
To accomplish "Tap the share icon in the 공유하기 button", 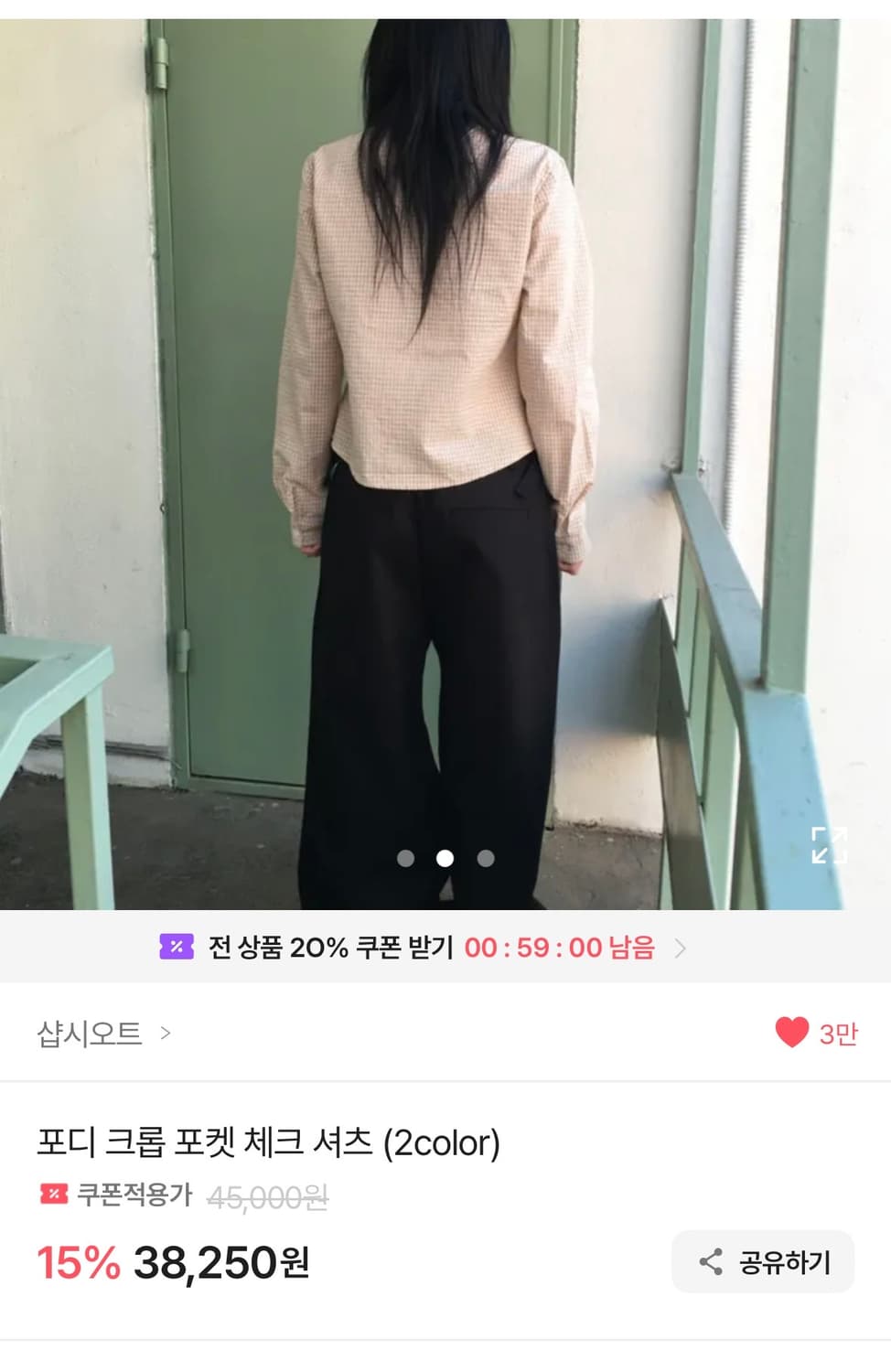I will (x=709, y=1260).
